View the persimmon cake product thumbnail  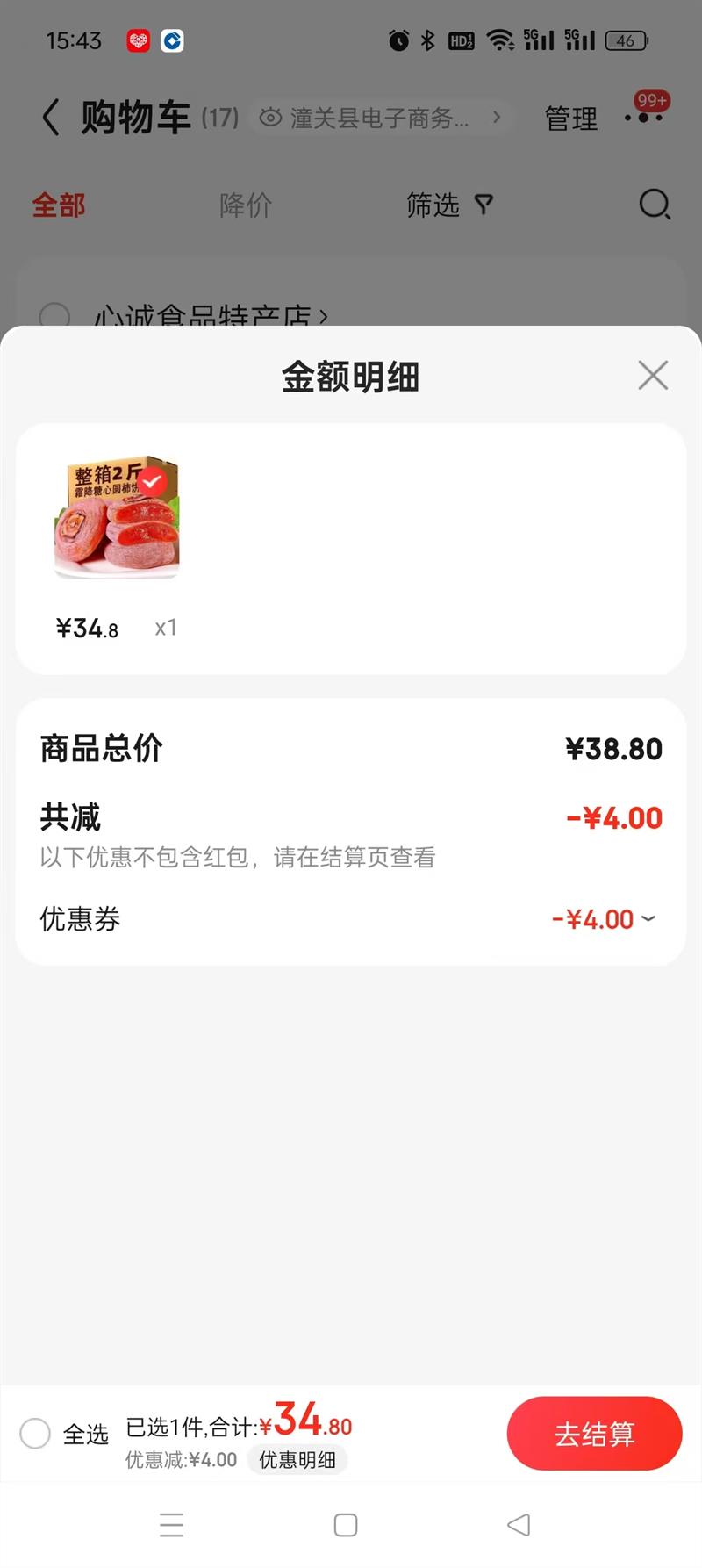point(116,518)
